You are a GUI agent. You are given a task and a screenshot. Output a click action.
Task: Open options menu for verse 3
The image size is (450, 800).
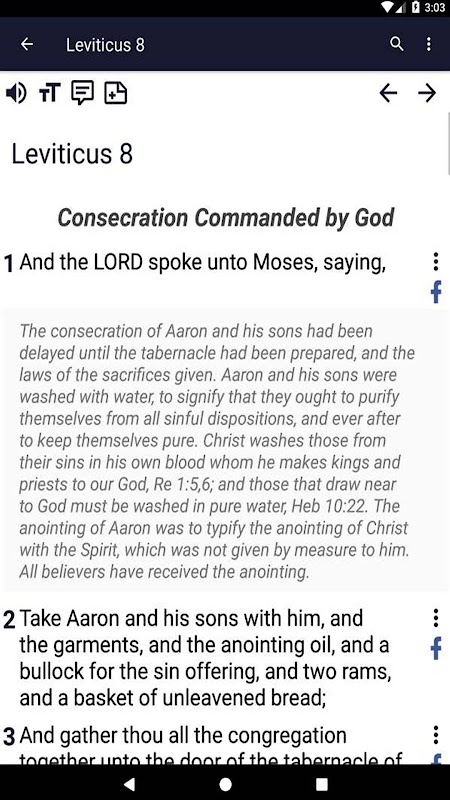(435, 735)
